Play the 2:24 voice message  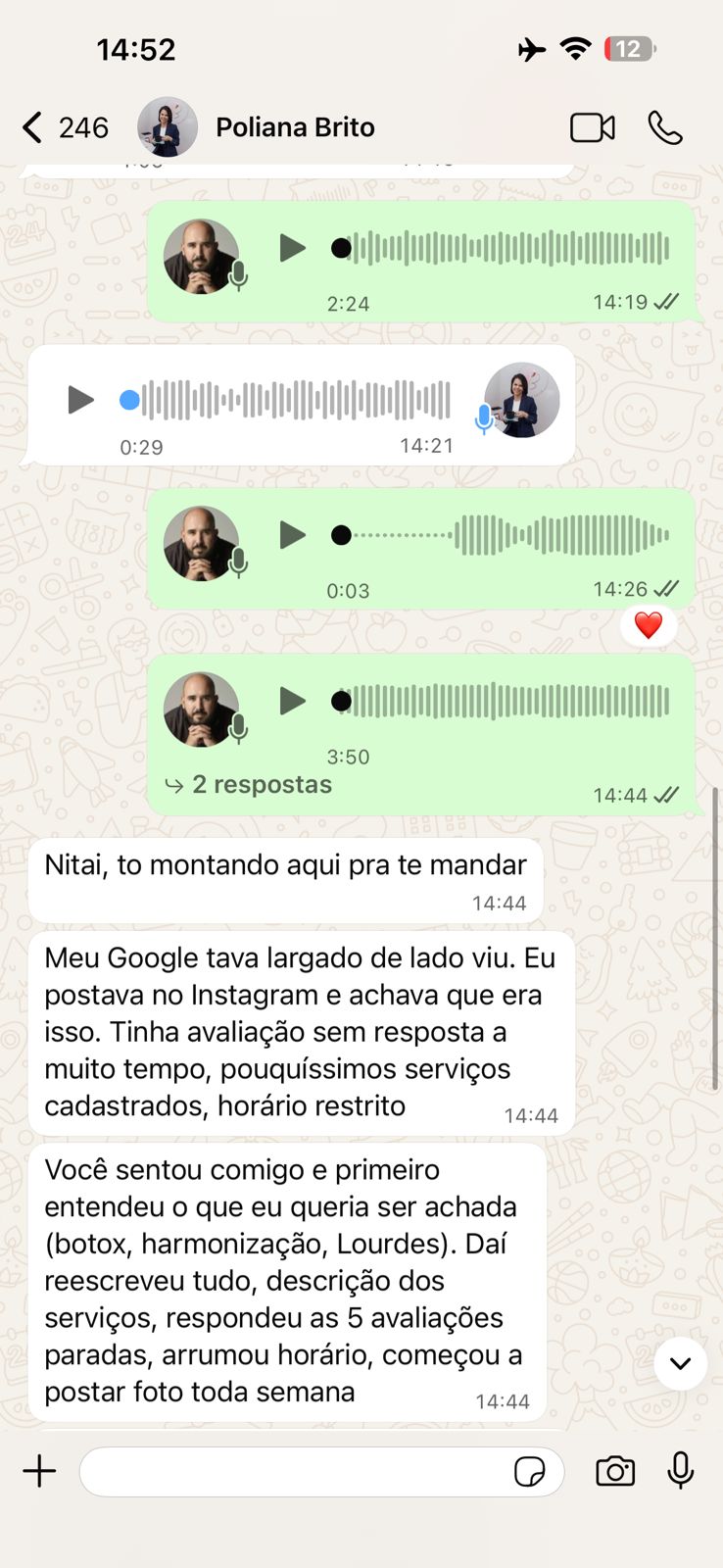292,248
